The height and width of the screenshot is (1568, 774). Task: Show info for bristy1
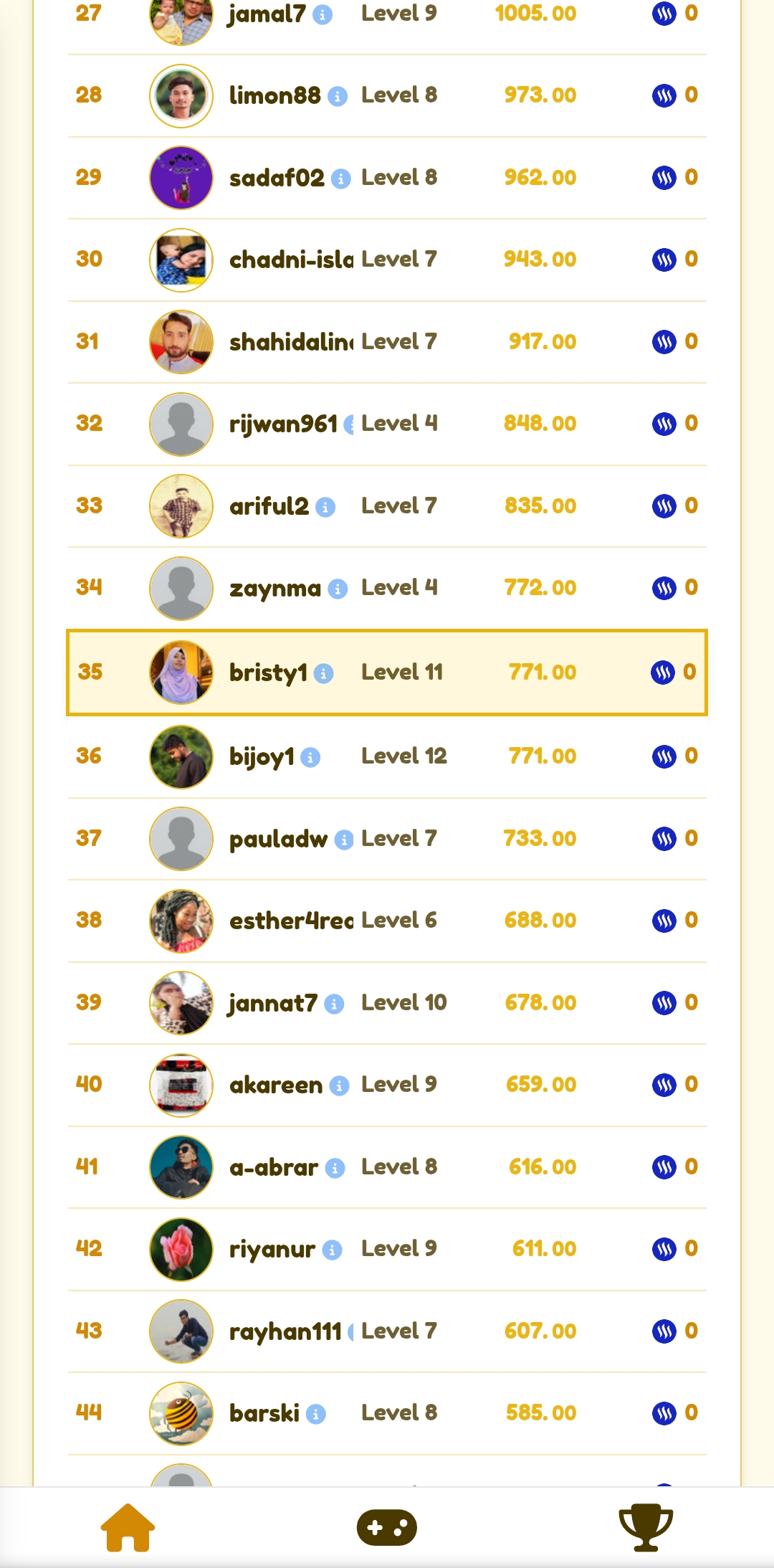[x=324, y=673]
